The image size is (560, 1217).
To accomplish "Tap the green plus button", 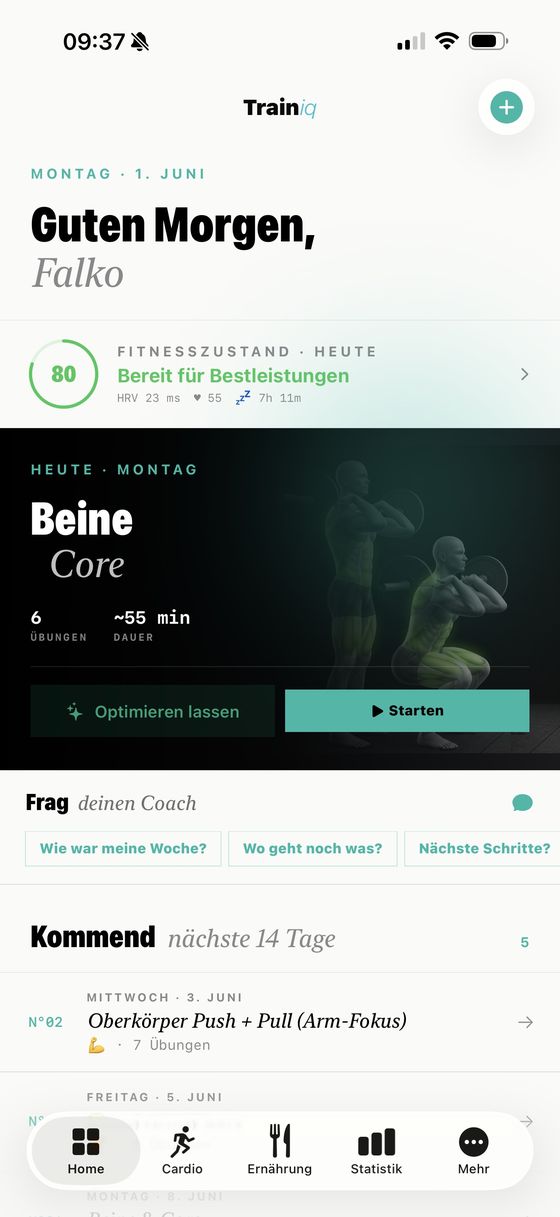I will pyautogui.click(x=507, y=107).
